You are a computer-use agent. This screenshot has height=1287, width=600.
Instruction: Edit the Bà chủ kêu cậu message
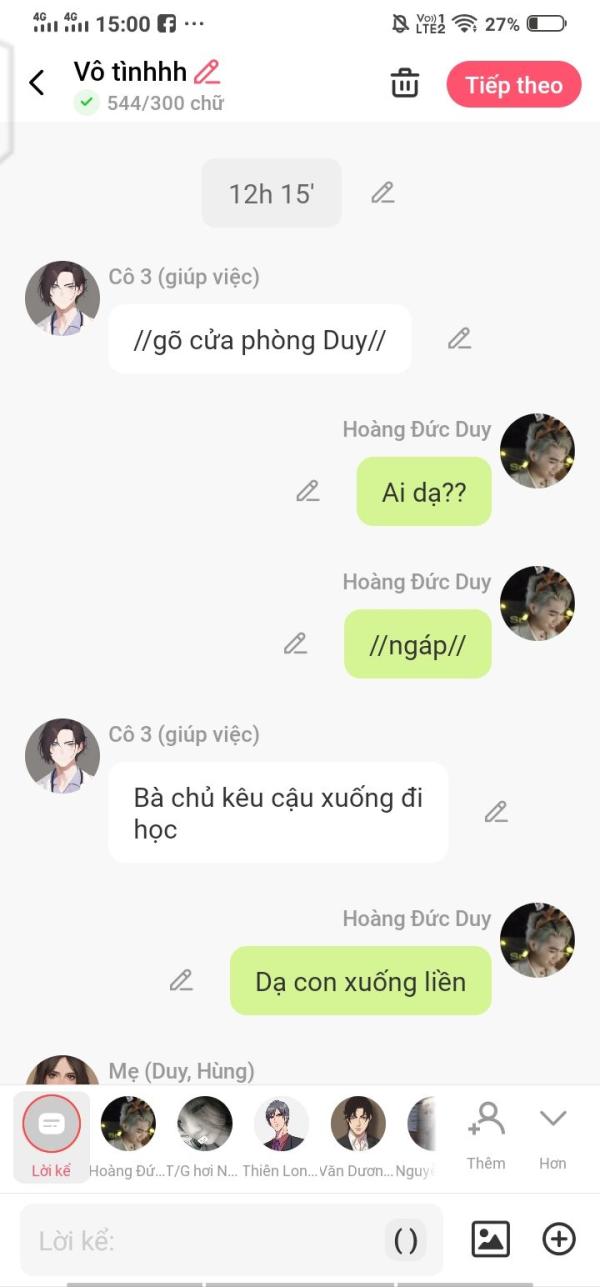pyautogui.click(x=496, y=812)
